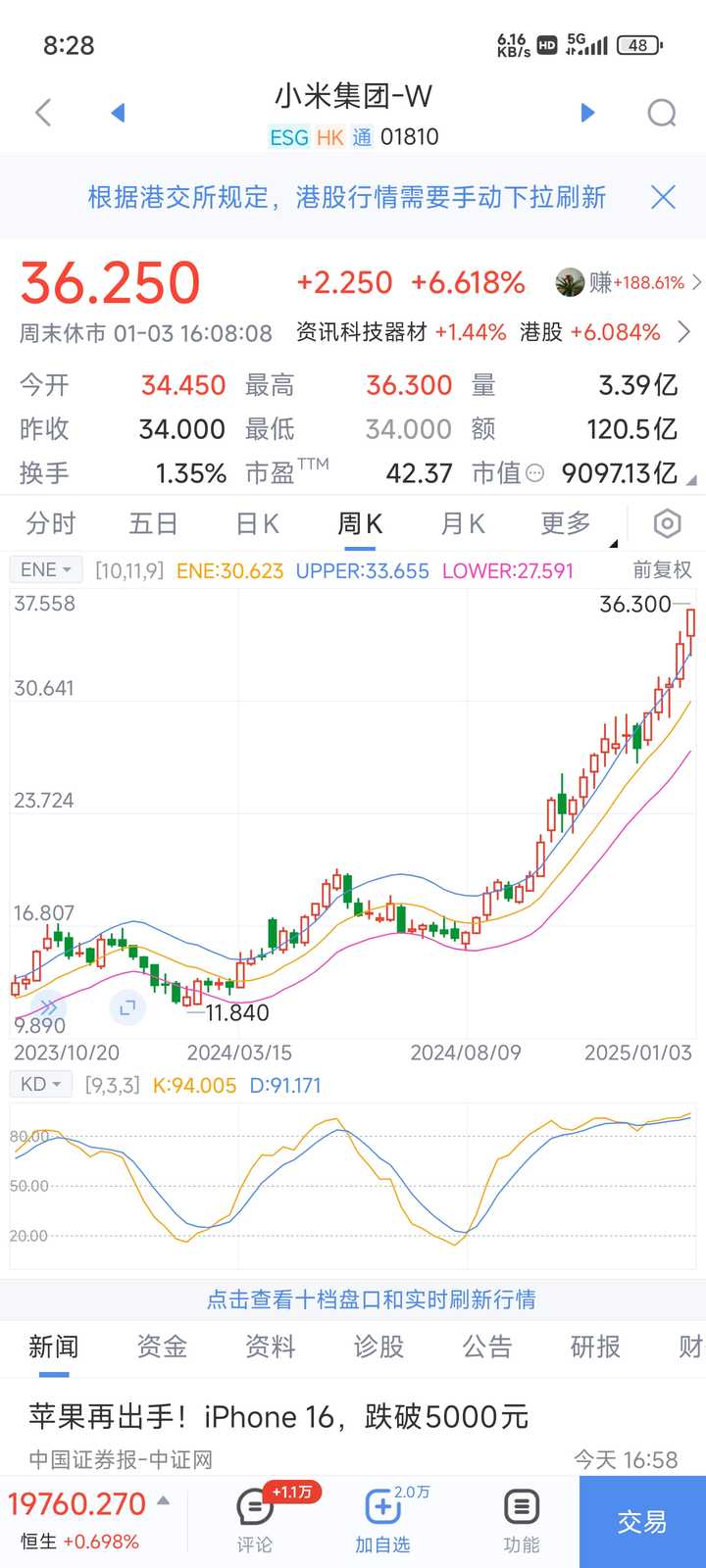Open comments via the 评论 icon
The height and width of the screenshot is (1568, 706).
point(254,1514)
